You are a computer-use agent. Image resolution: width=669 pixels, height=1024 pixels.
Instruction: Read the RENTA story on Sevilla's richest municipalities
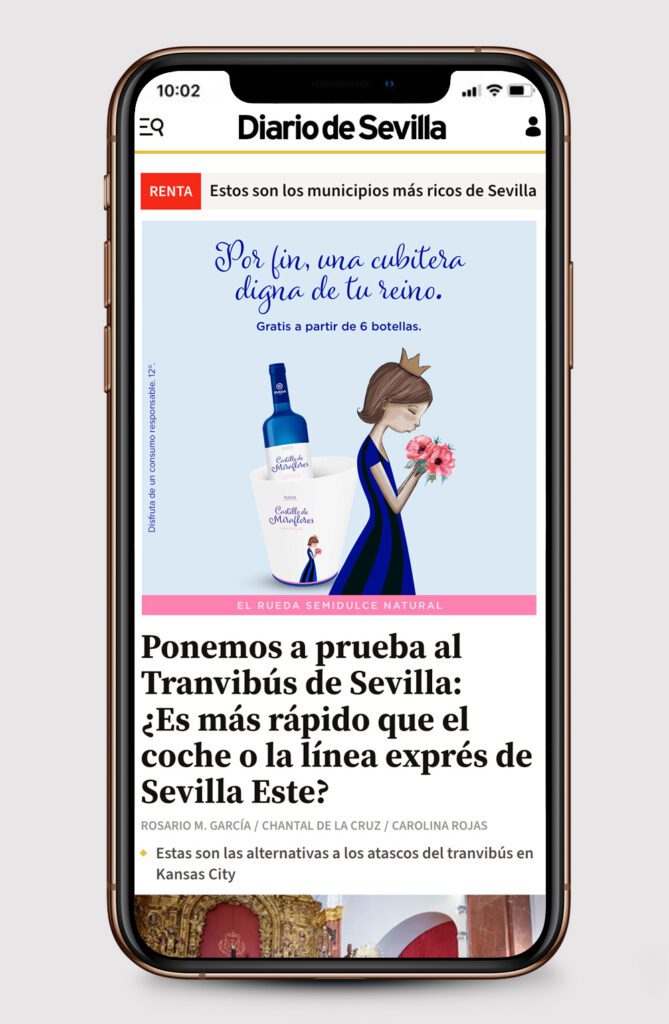(372, 191)
